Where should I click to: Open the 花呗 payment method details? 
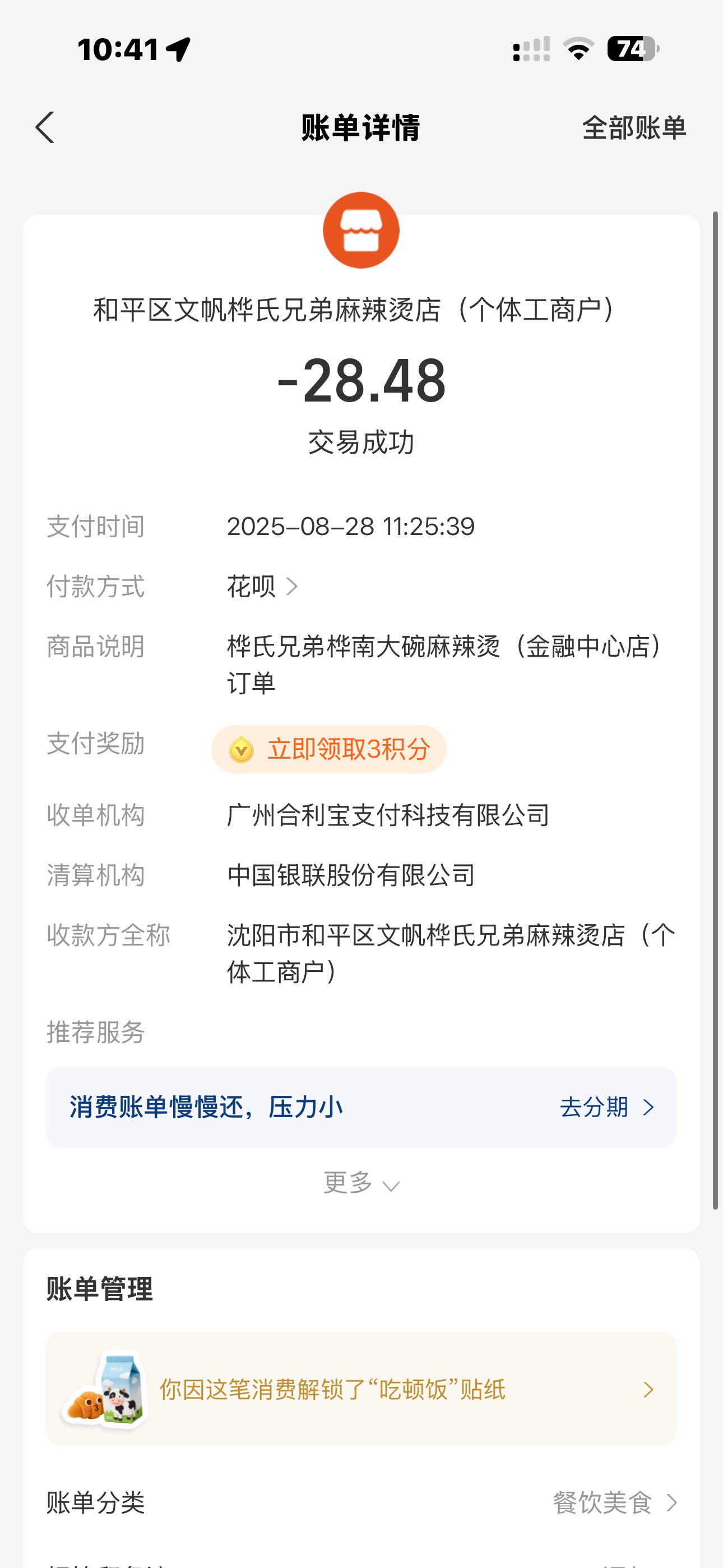coord(262,586)
